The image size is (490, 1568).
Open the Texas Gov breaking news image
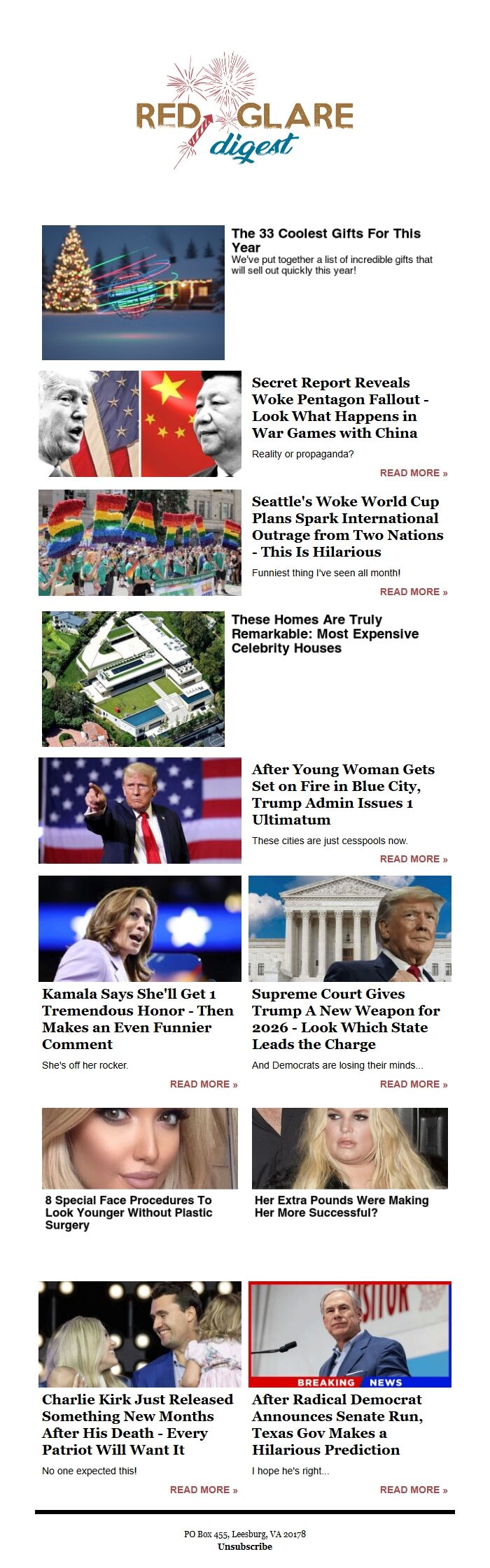pyautogui.click(x=350, y=1334)
